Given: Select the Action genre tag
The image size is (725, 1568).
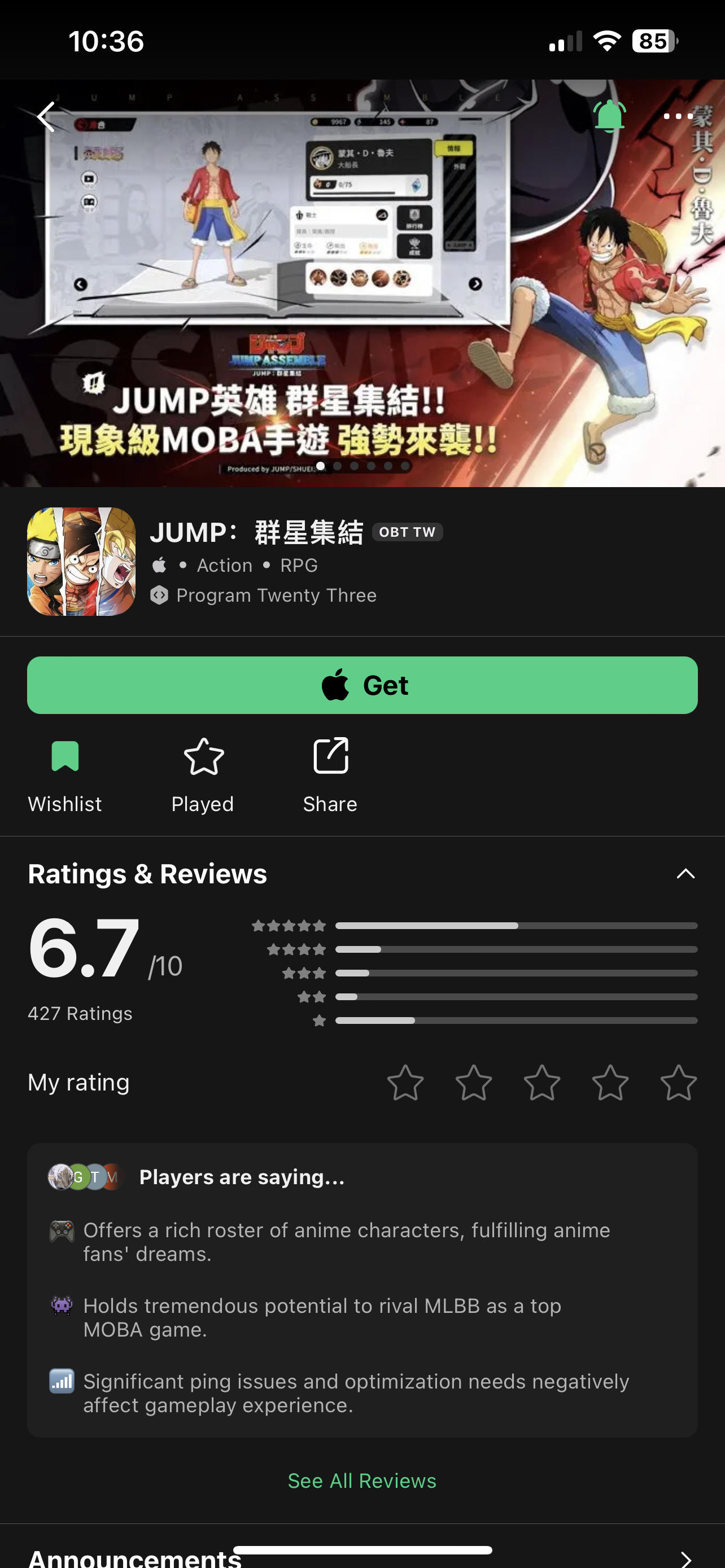Looking at the screenshot, I should 224,565.
